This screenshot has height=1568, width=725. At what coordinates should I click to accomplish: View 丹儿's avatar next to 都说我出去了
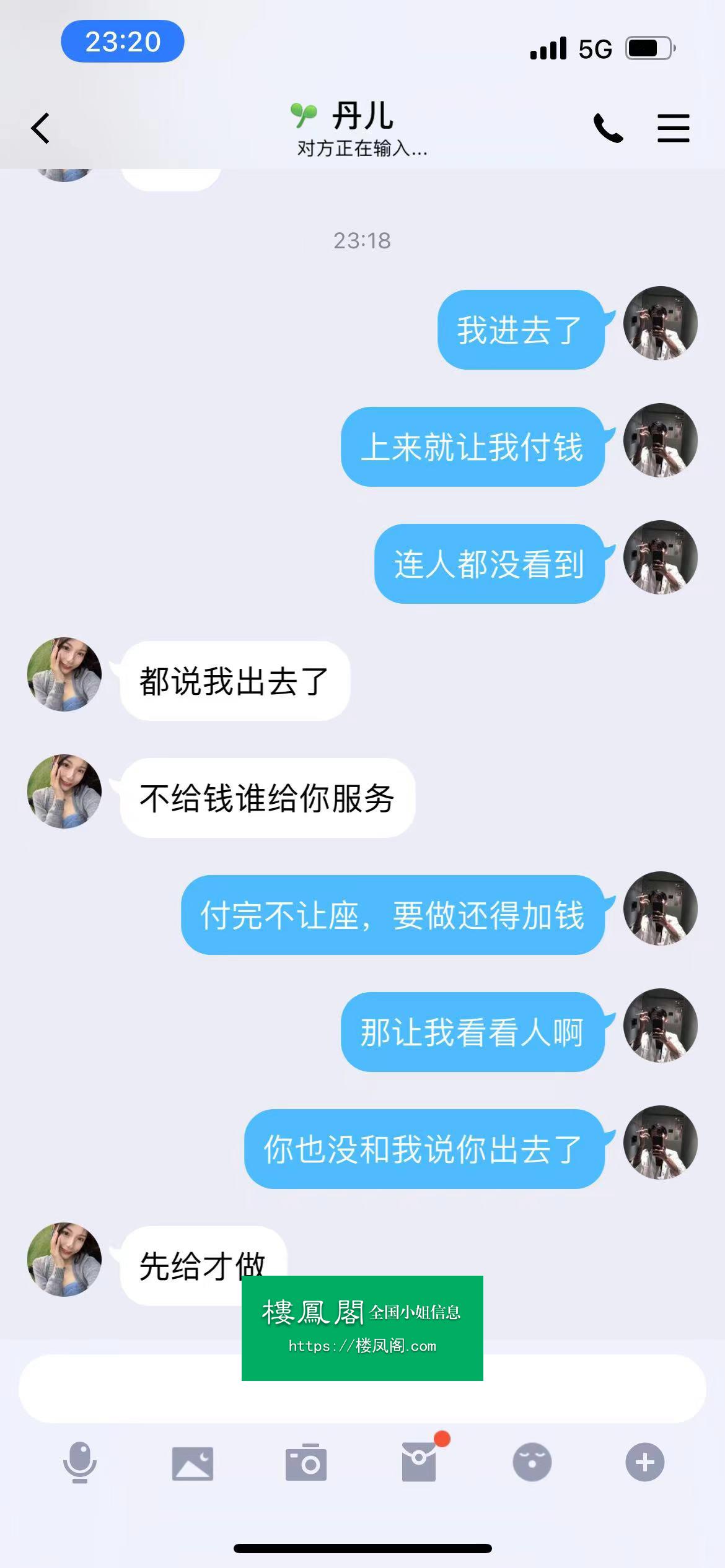64,674
